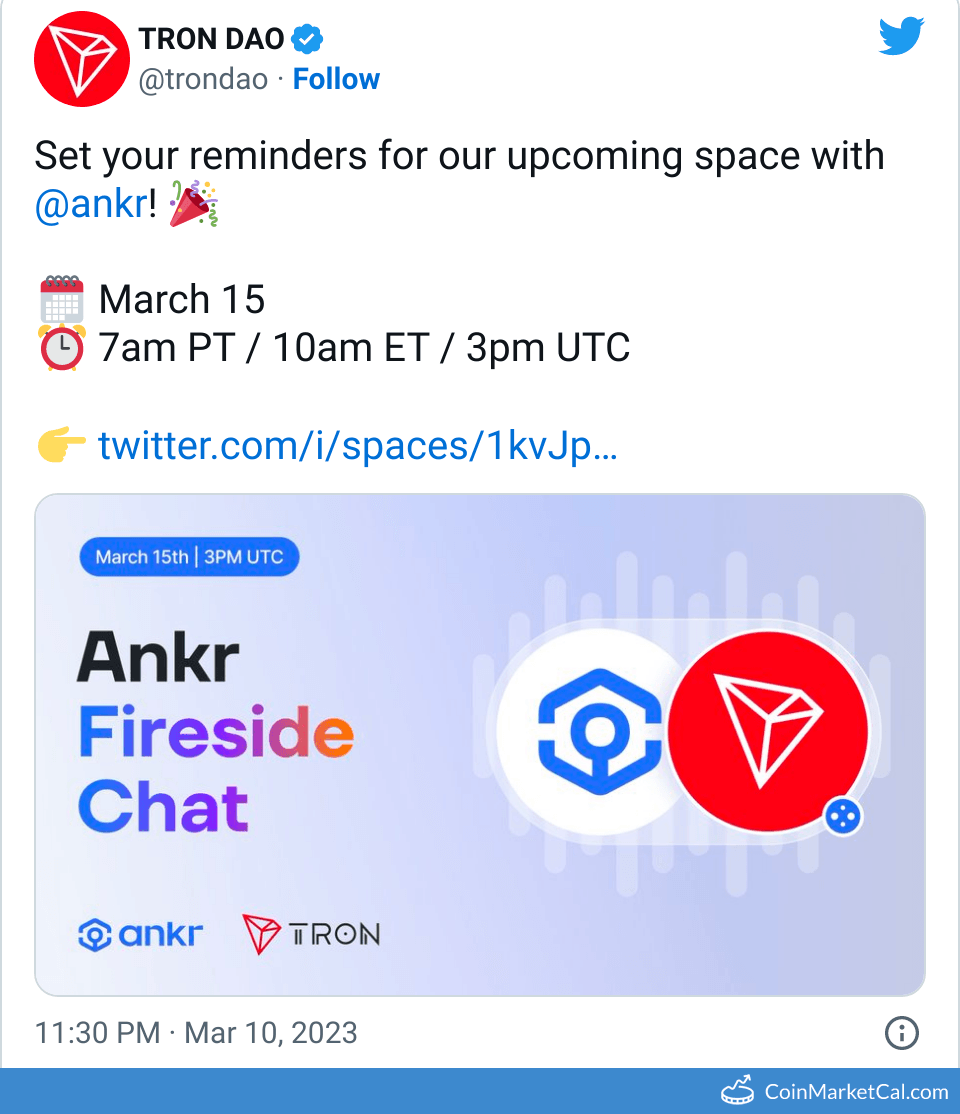Open the twitter.com/i/spaces link

click(357, 445)
